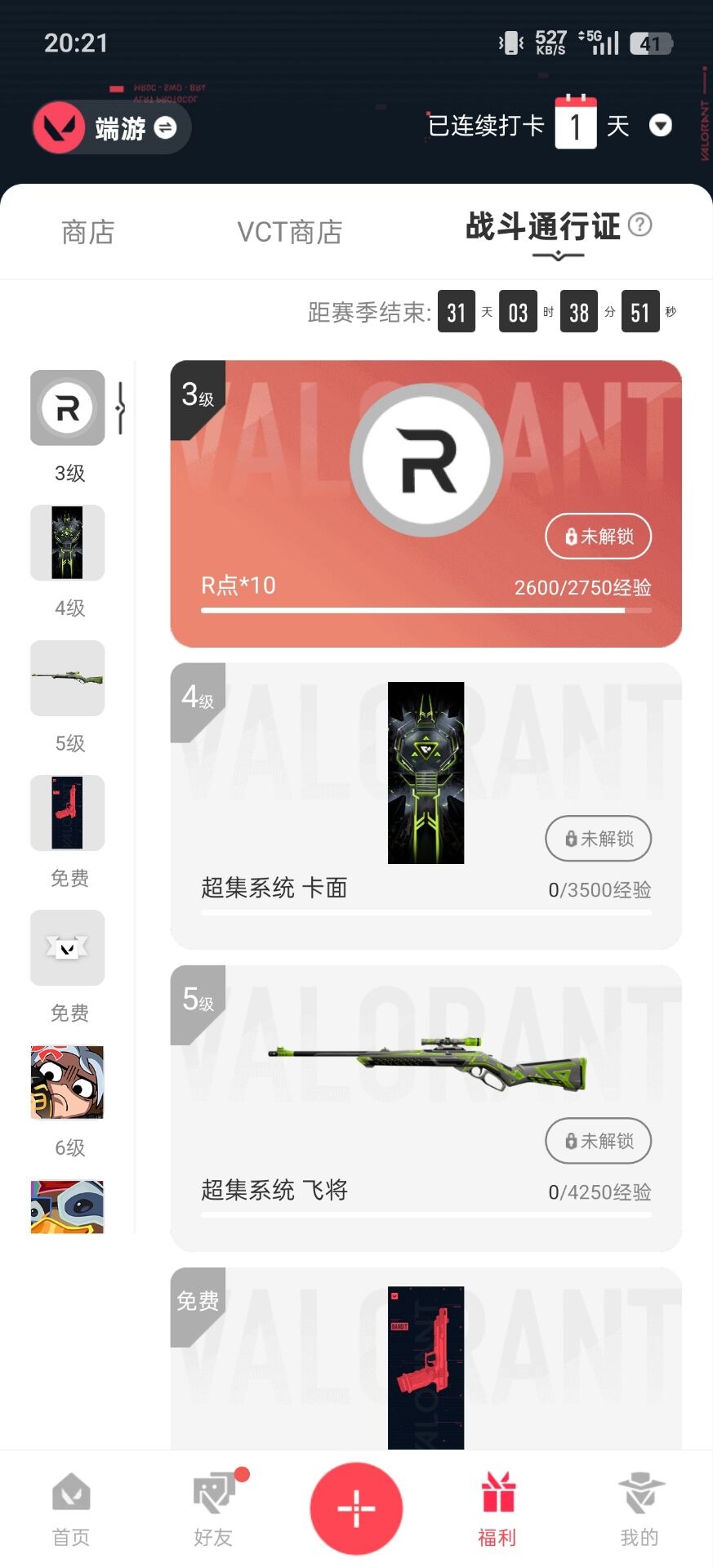The image size is (713, 1568).
Task: Tap the calendar icon showing streak day 1
Action: click(x=577, y=122)
